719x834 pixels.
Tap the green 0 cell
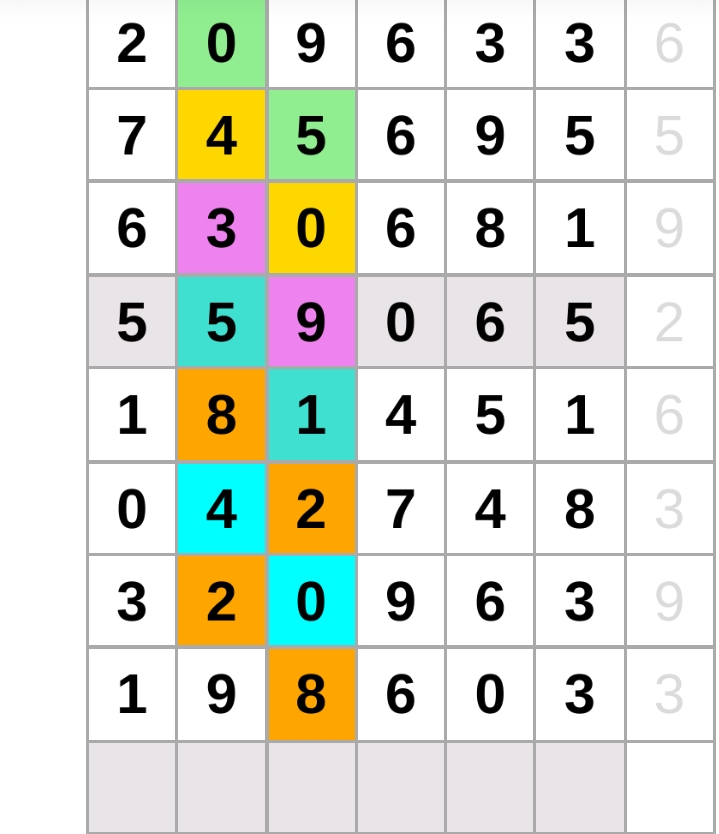click(x=221, y=45)
